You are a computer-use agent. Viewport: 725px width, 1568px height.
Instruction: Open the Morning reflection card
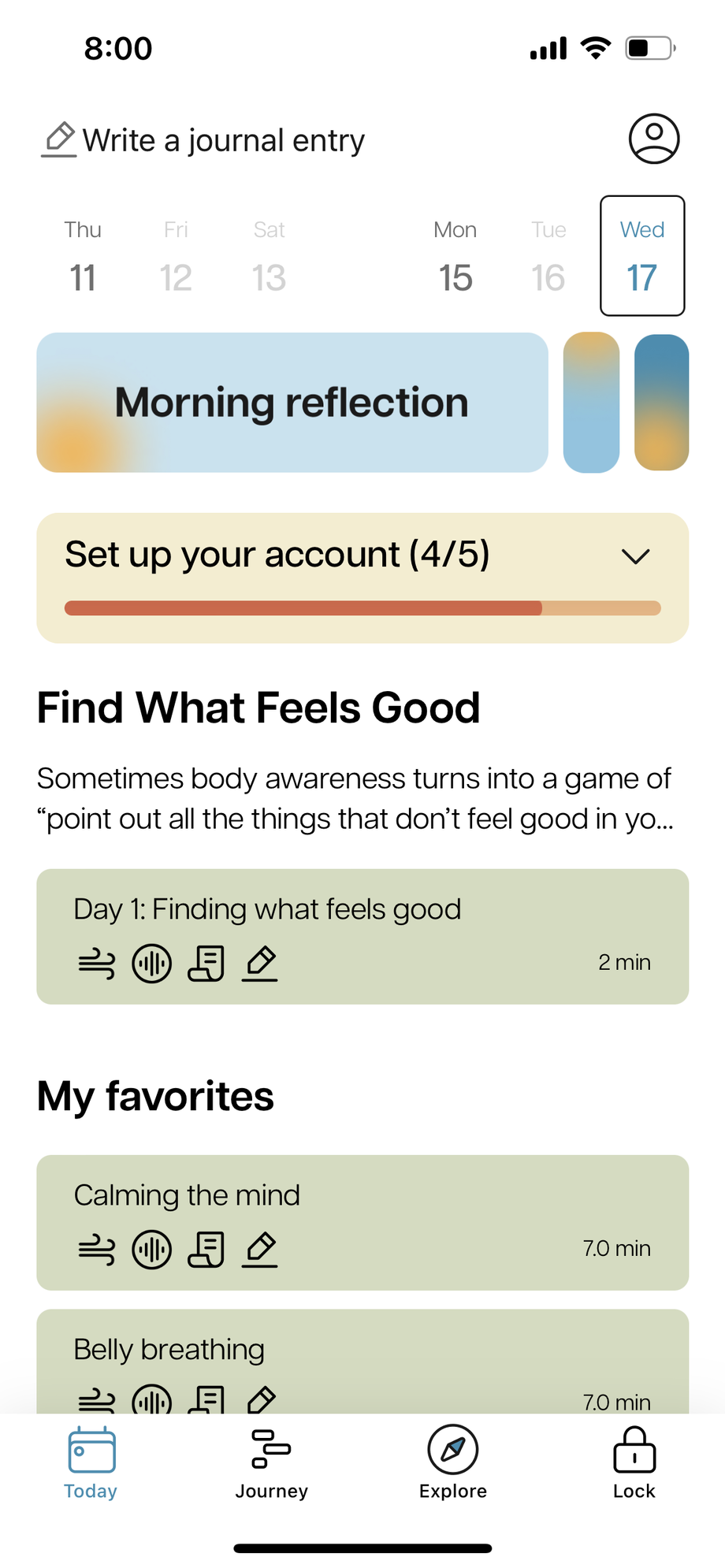[292, 403]
